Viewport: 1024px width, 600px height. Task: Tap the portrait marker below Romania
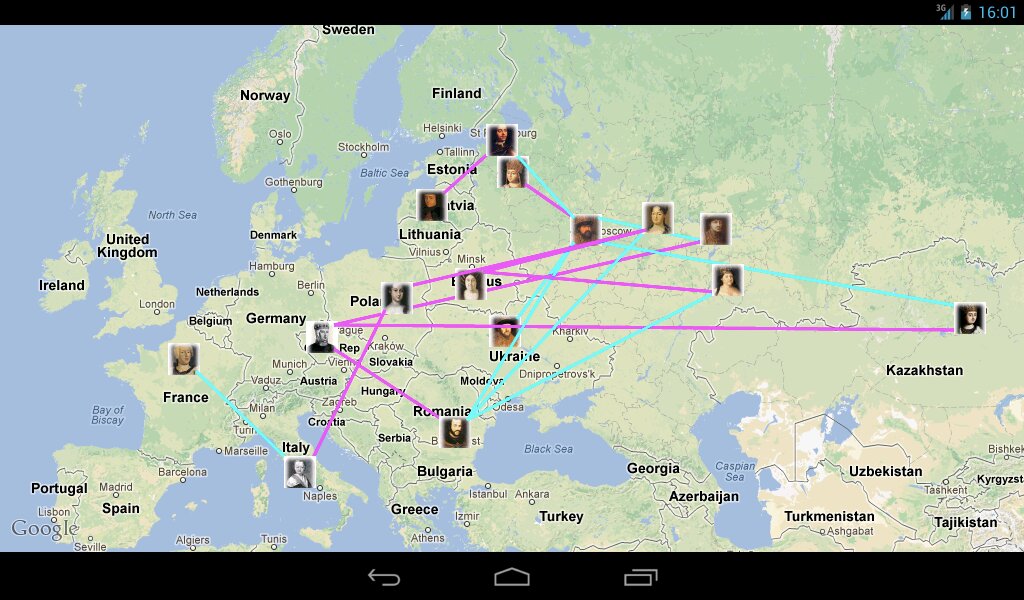click(x=454, y=433)
